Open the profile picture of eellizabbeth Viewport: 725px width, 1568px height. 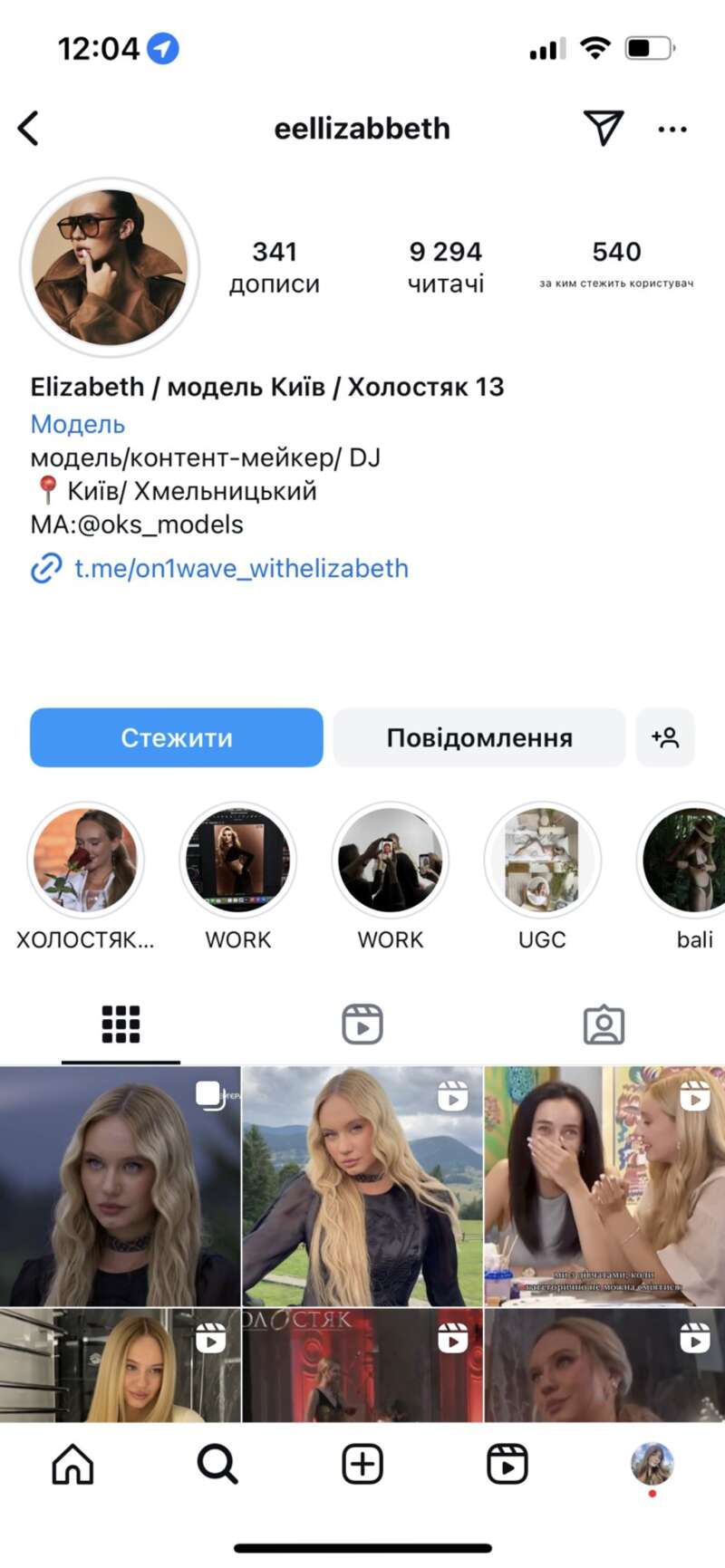(110, 267)
